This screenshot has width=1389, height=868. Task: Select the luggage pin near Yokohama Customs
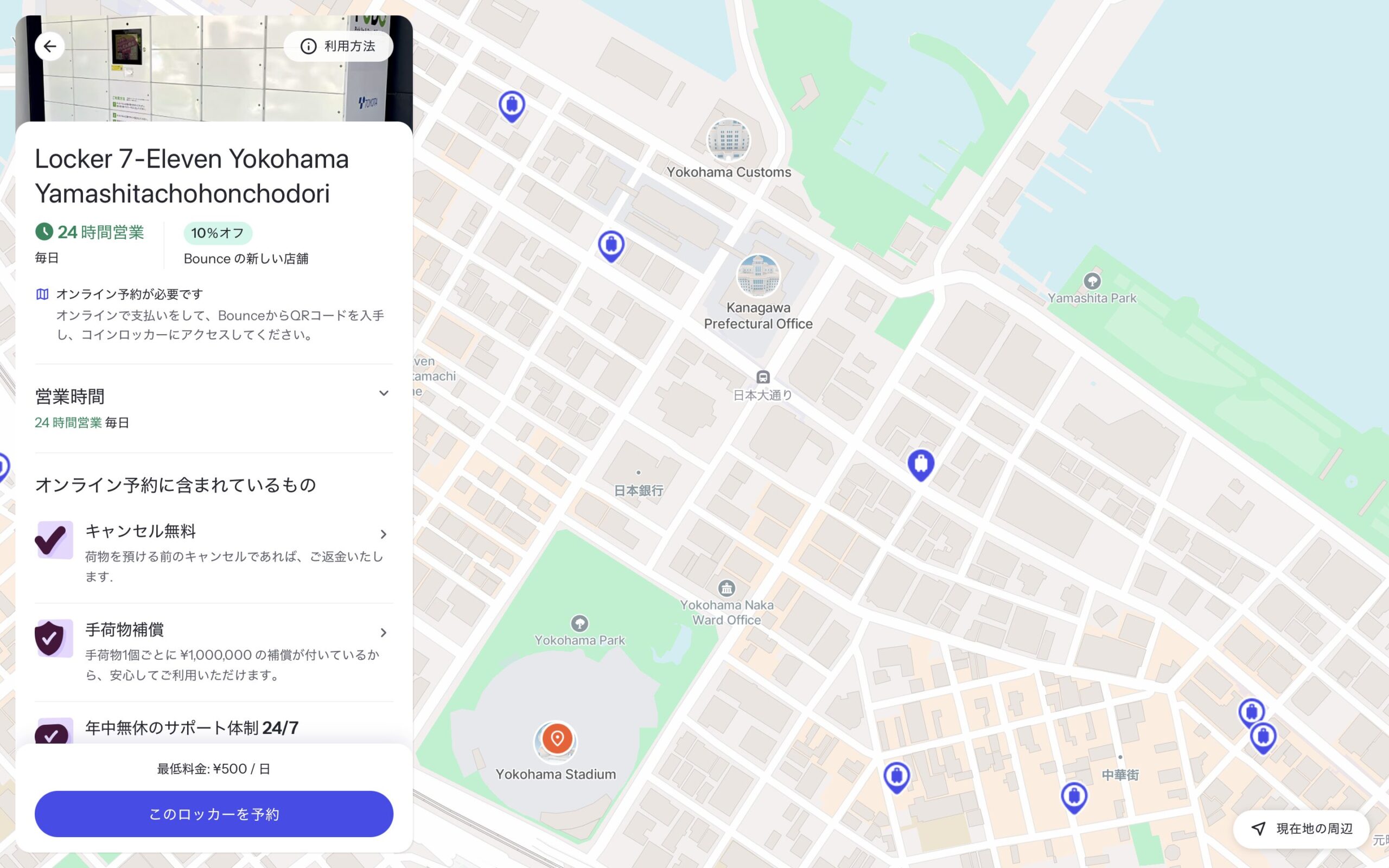point(611,246)
